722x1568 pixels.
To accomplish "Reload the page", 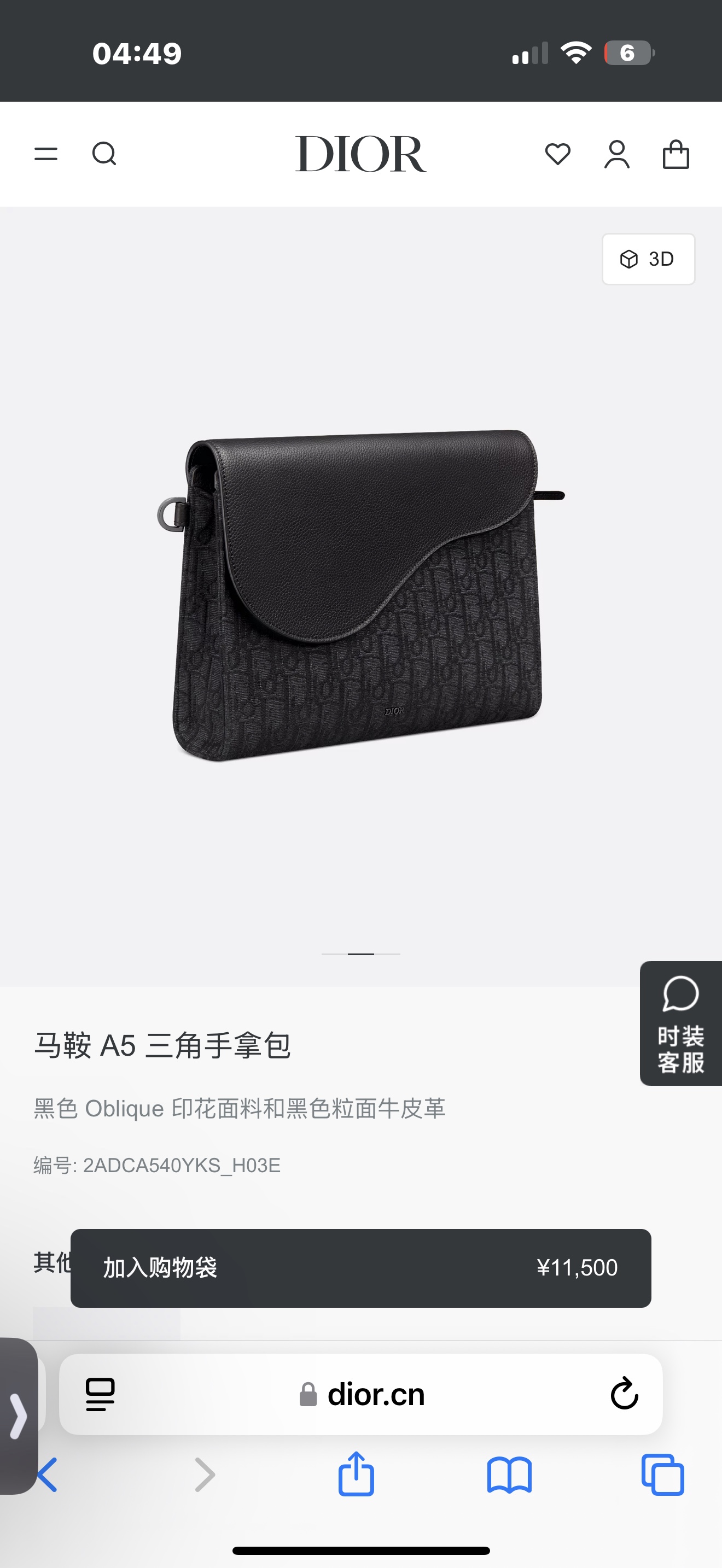I will 624,1393.
